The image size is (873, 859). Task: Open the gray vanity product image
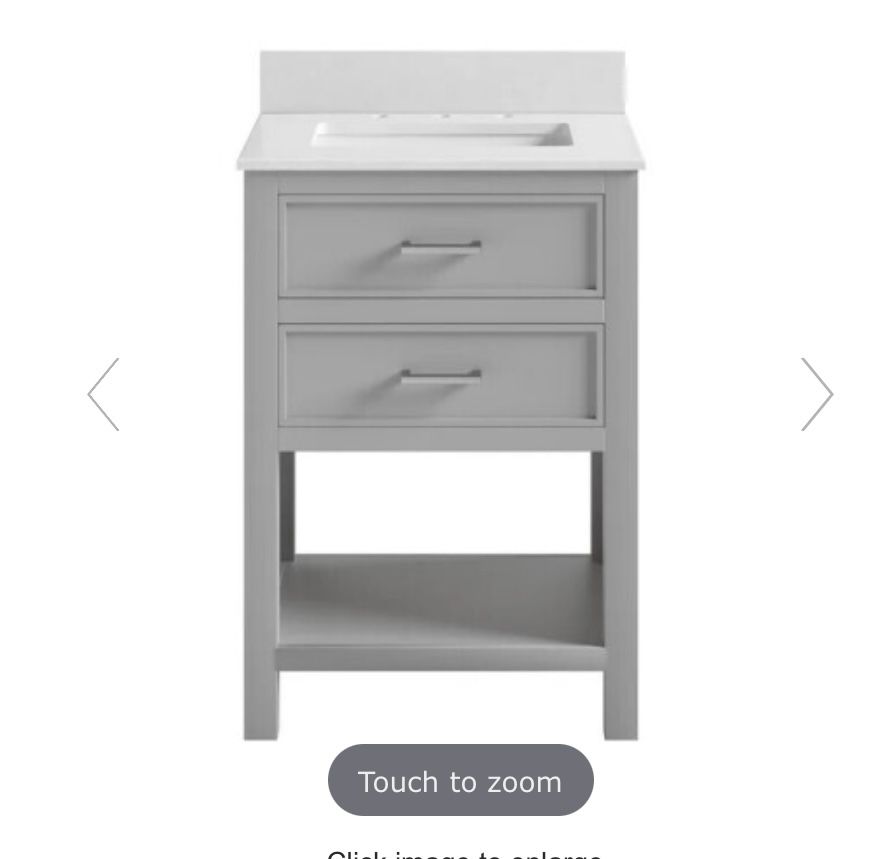pyautogui.click(x=440, y=400)
